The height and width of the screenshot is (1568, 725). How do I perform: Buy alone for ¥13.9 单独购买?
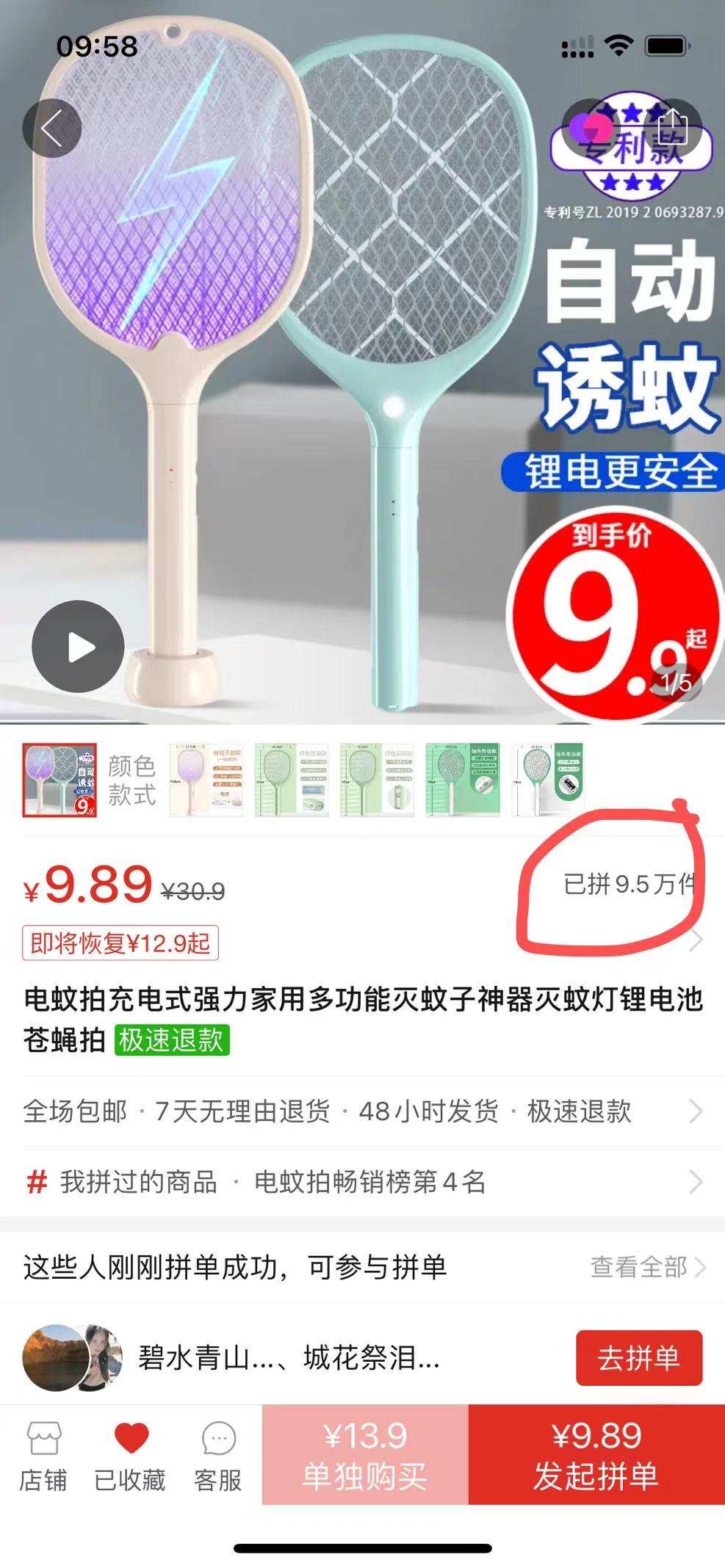(x=365, y=1456)
